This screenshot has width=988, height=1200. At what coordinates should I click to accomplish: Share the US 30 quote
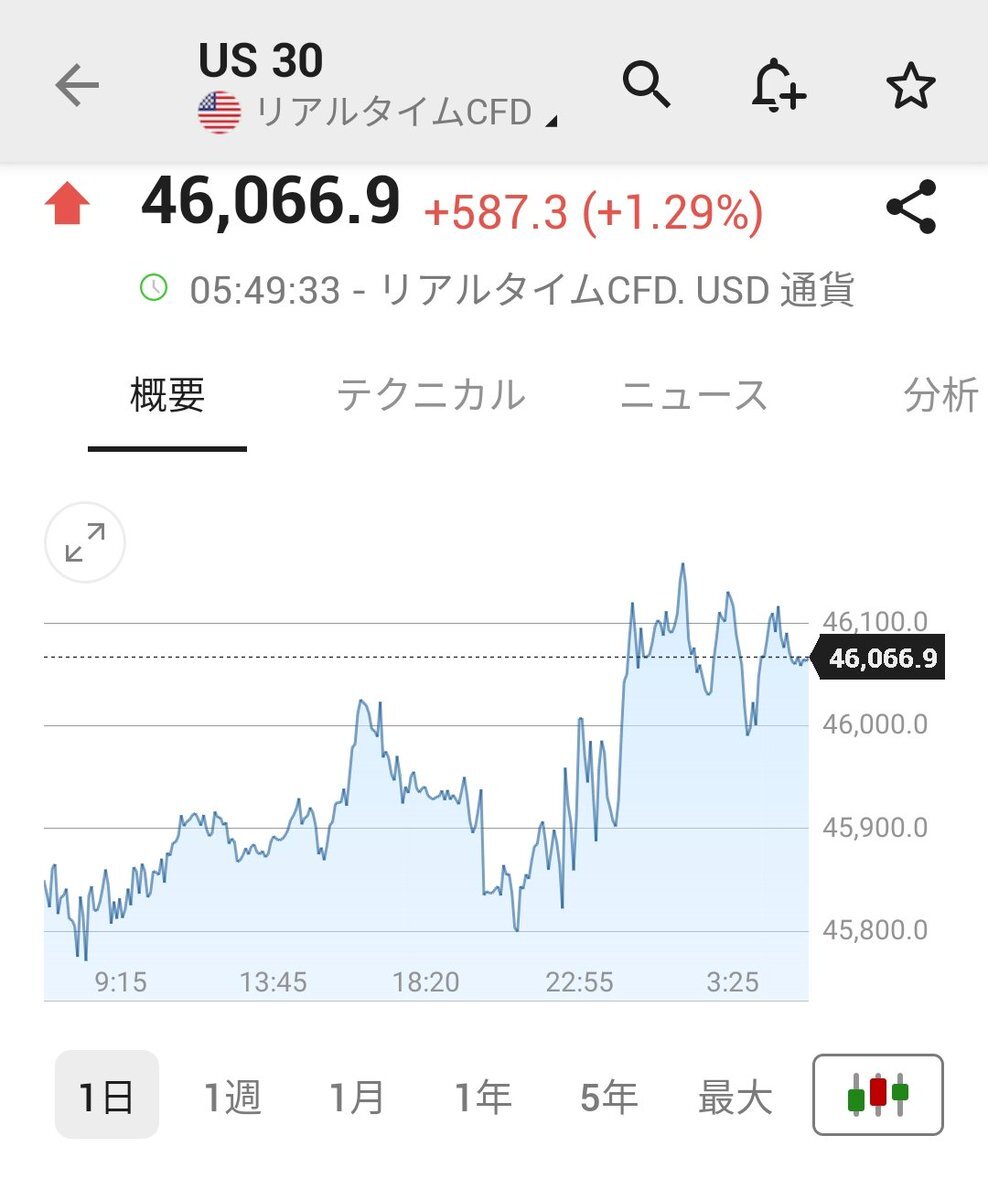(911, 207)
